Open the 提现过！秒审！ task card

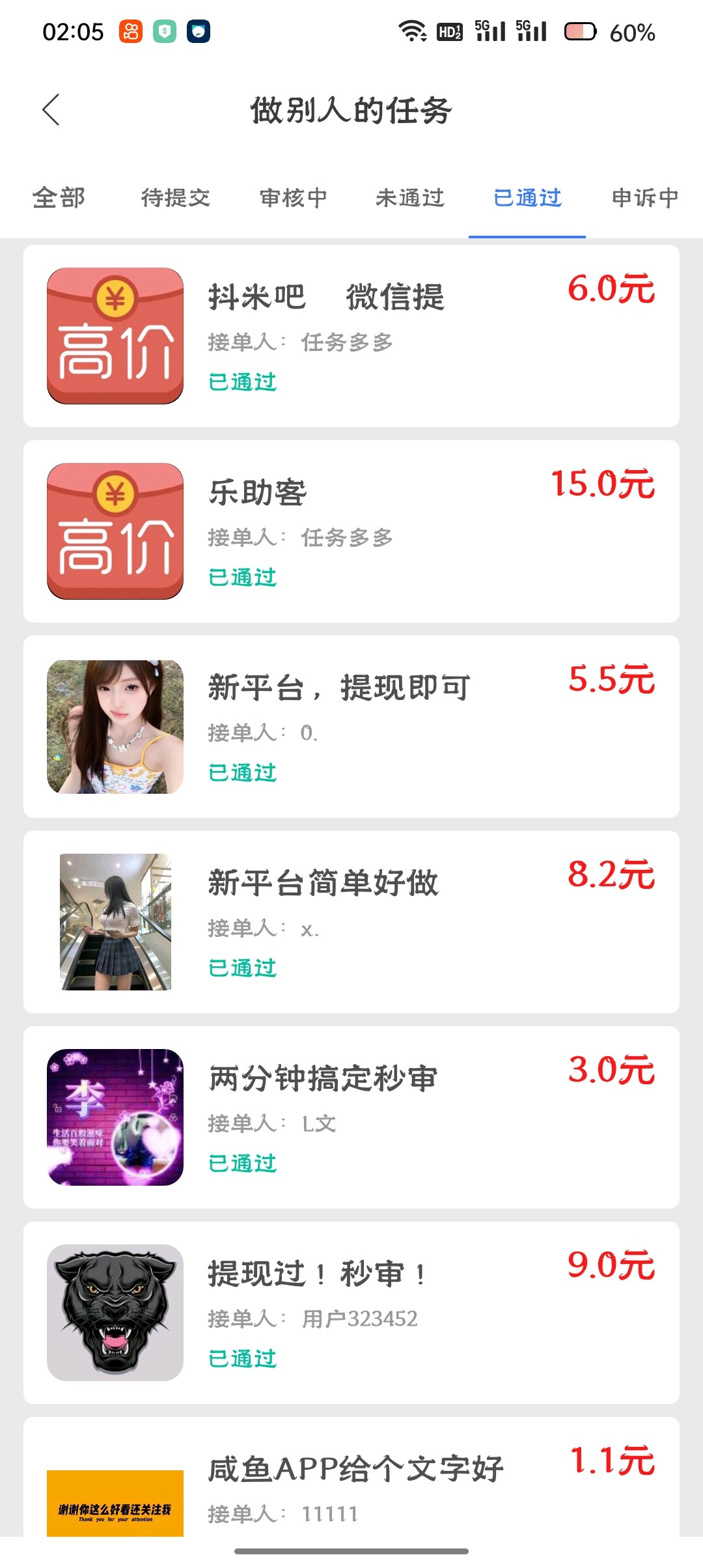351,1313
